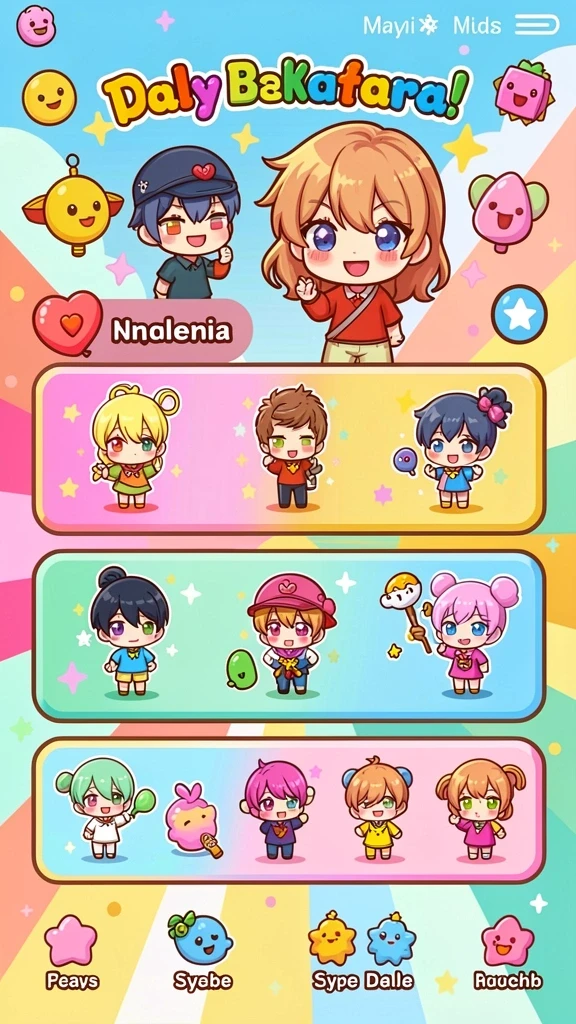Choose the pink-haired girl with hair buns
576x1024 pixels.
pyautogui.click(x=472, y=633)
